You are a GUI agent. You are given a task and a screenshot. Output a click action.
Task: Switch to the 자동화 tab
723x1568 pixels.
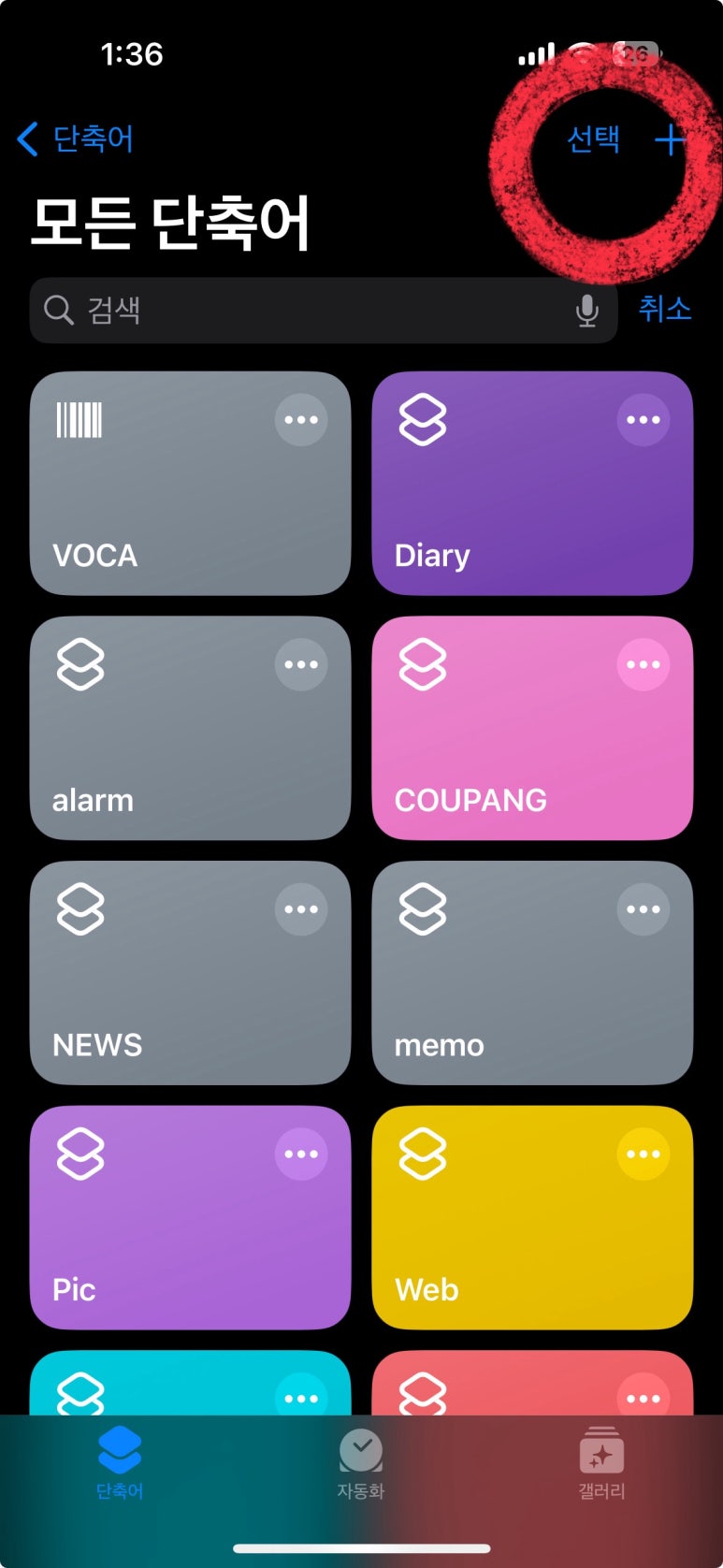pos(361,1464)
